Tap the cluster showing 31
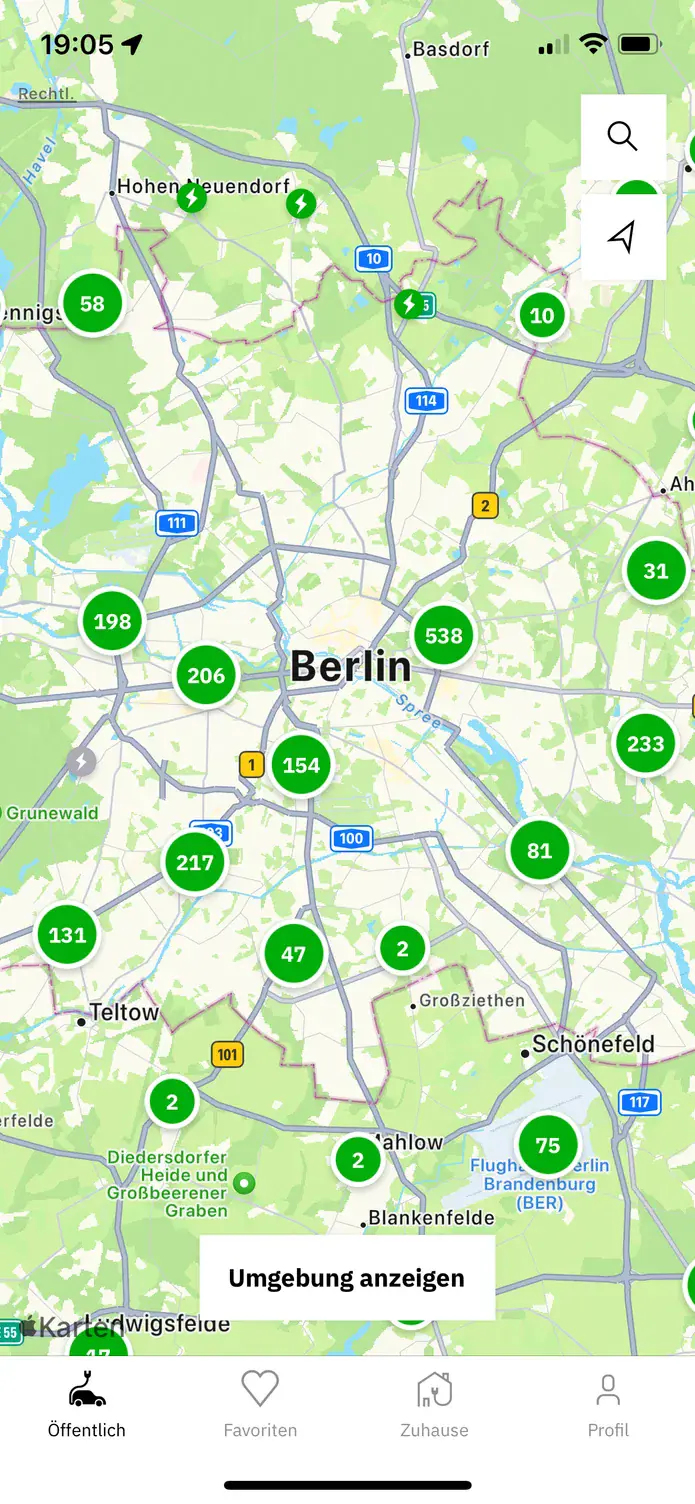 [656, 571]
